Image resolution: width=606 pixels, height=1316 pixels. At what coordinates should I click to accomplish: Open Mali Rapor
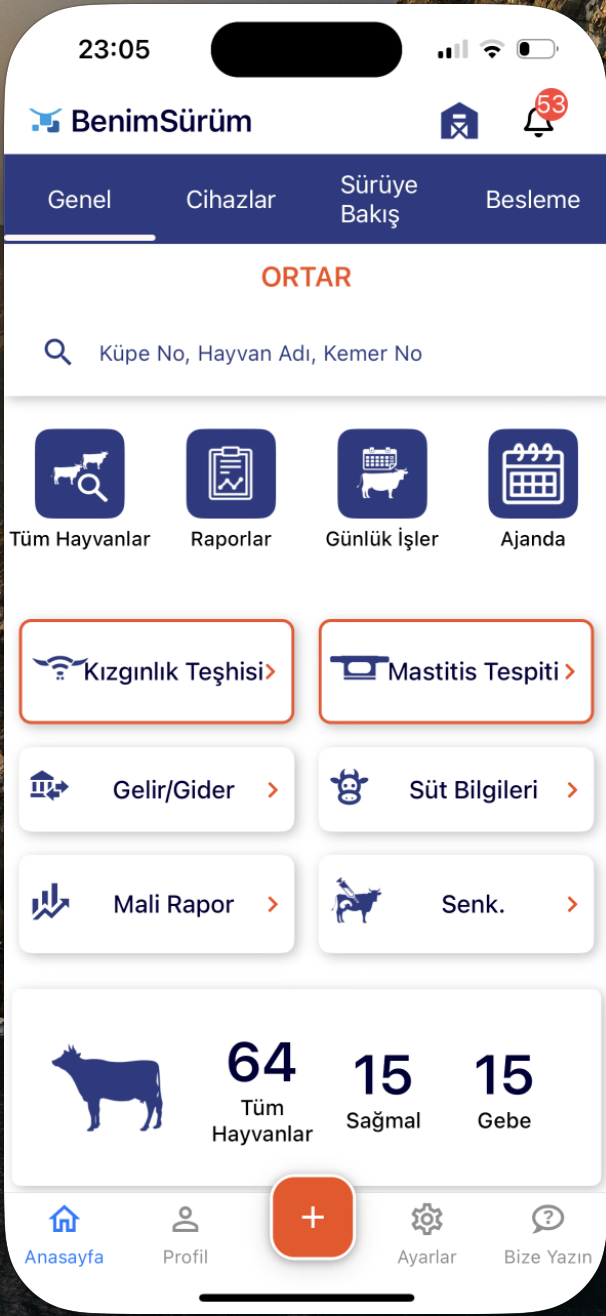click(156, 905)
